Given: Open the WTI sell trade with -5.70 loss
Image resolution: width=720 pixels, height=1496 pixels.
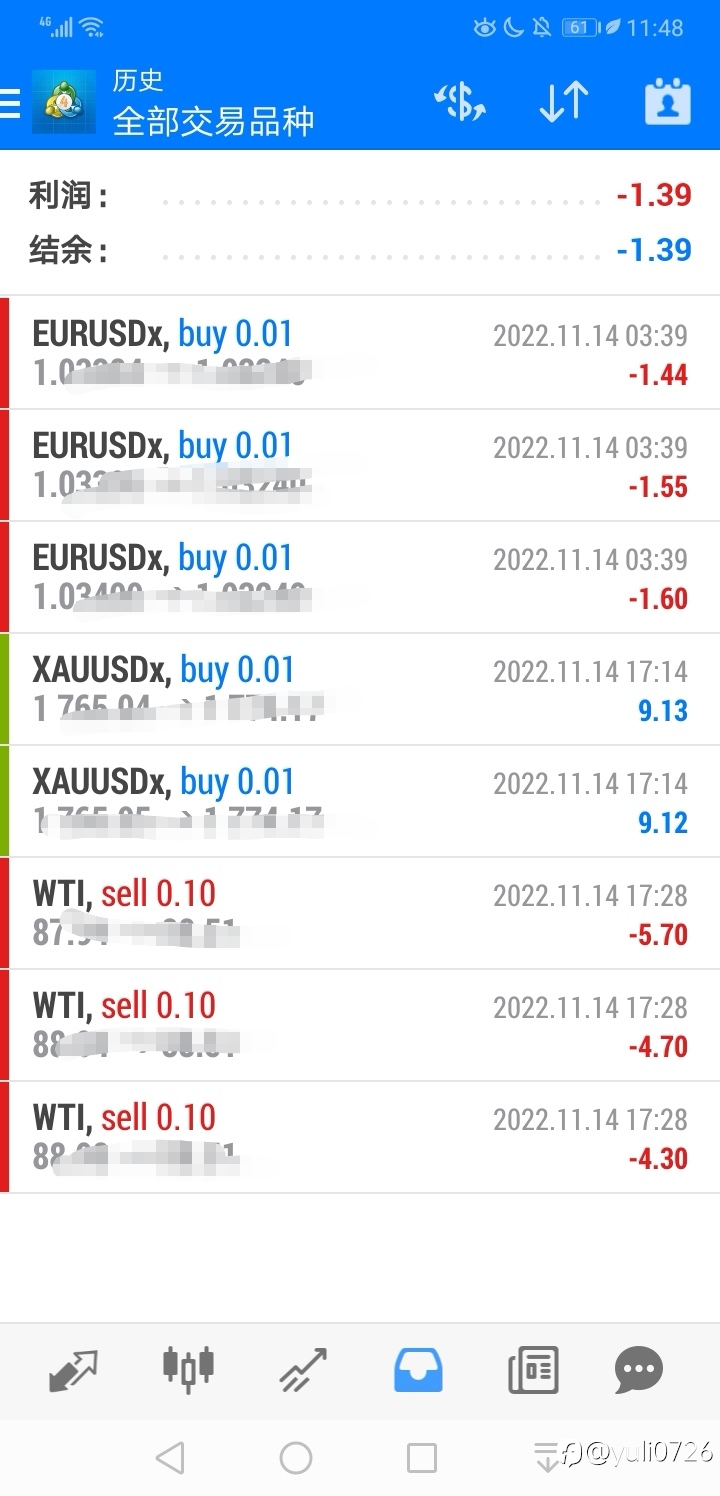Looking at the screenshot, I should tap(360, 913).
